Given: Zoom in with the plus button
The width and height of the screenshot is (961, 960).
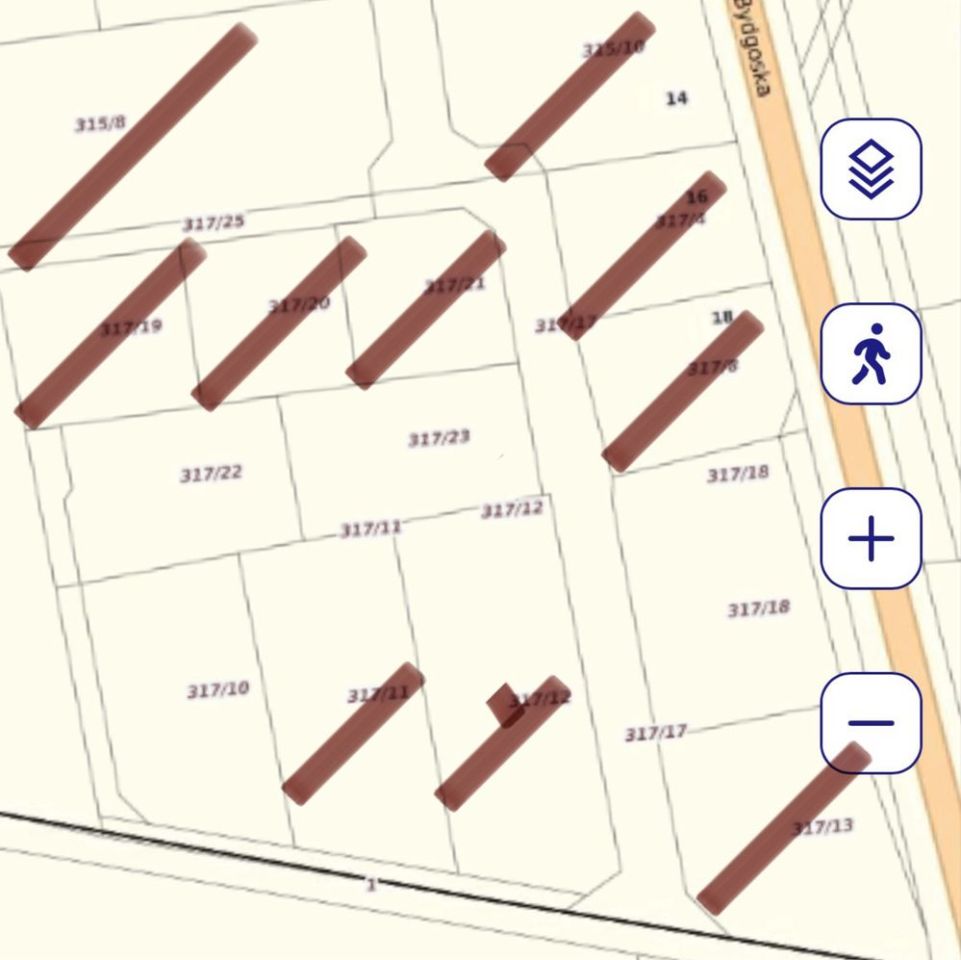Looking at the screenshot, I should pyautogui.click(x=870, y=539).
